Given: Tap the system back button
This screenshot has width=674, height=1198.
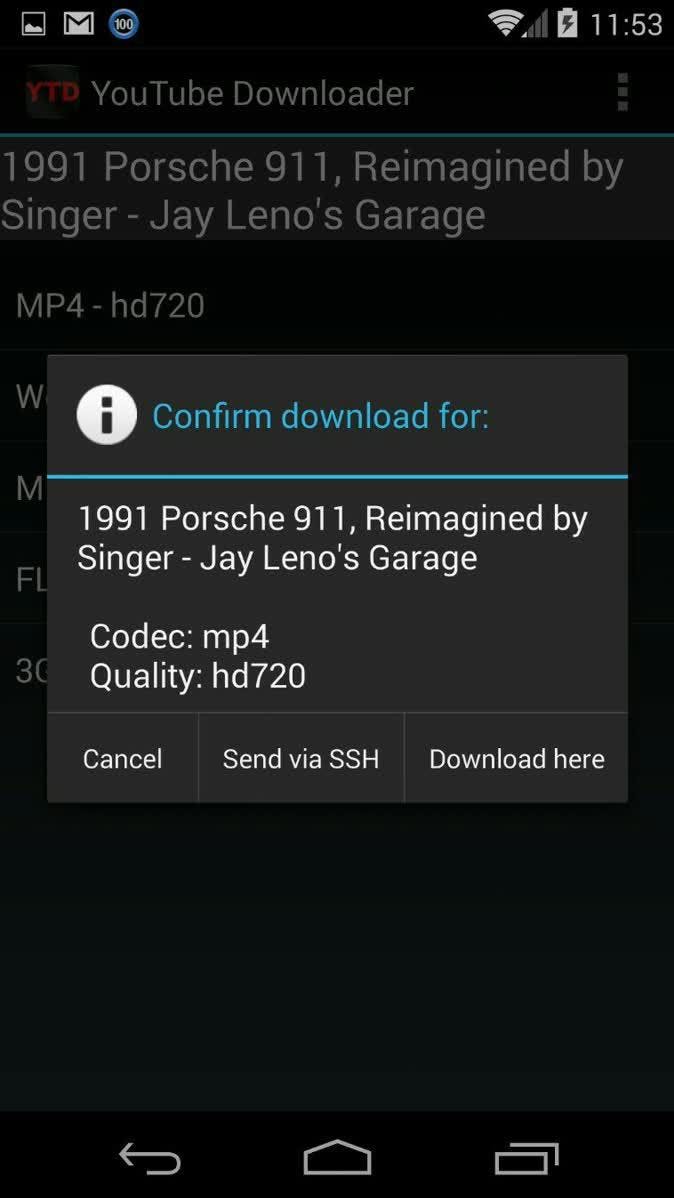Looking at the screenshot, I should coord(150,1158).
